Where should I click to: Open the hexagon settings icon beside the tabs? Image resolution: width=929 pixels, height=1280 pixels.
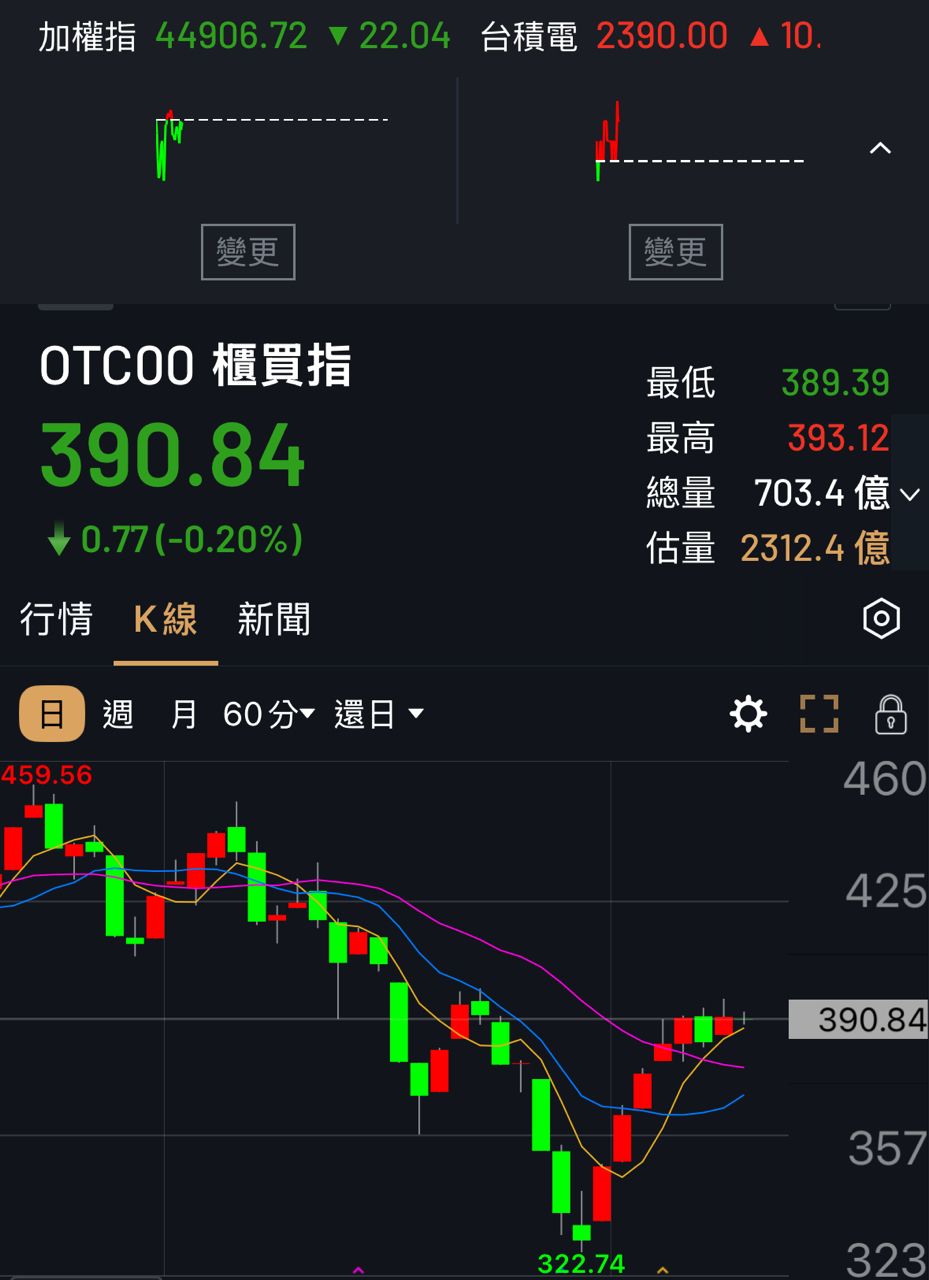point(882,619)
